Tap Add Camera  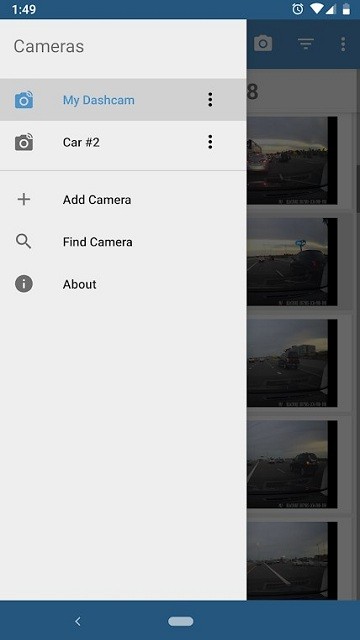123,200
